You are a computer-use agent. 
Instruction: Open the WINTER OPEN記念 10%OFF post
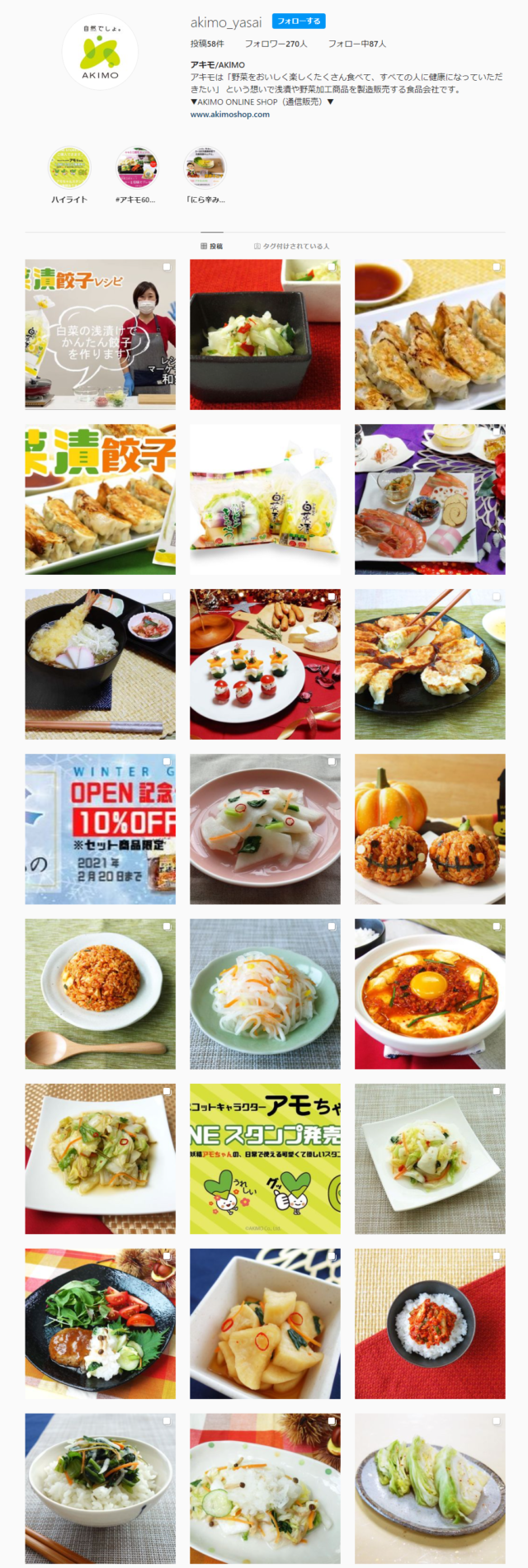point(100,829)
